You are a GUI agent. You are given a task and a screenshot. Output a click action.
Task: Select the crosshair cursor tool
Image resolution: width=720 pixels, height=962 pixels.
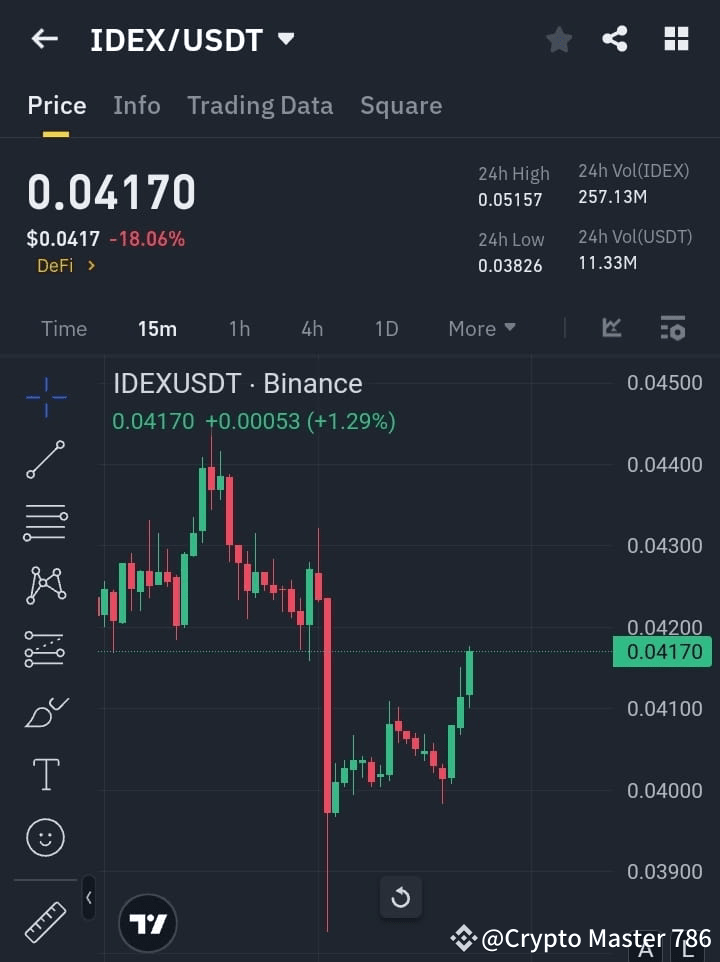coord(44,397)
